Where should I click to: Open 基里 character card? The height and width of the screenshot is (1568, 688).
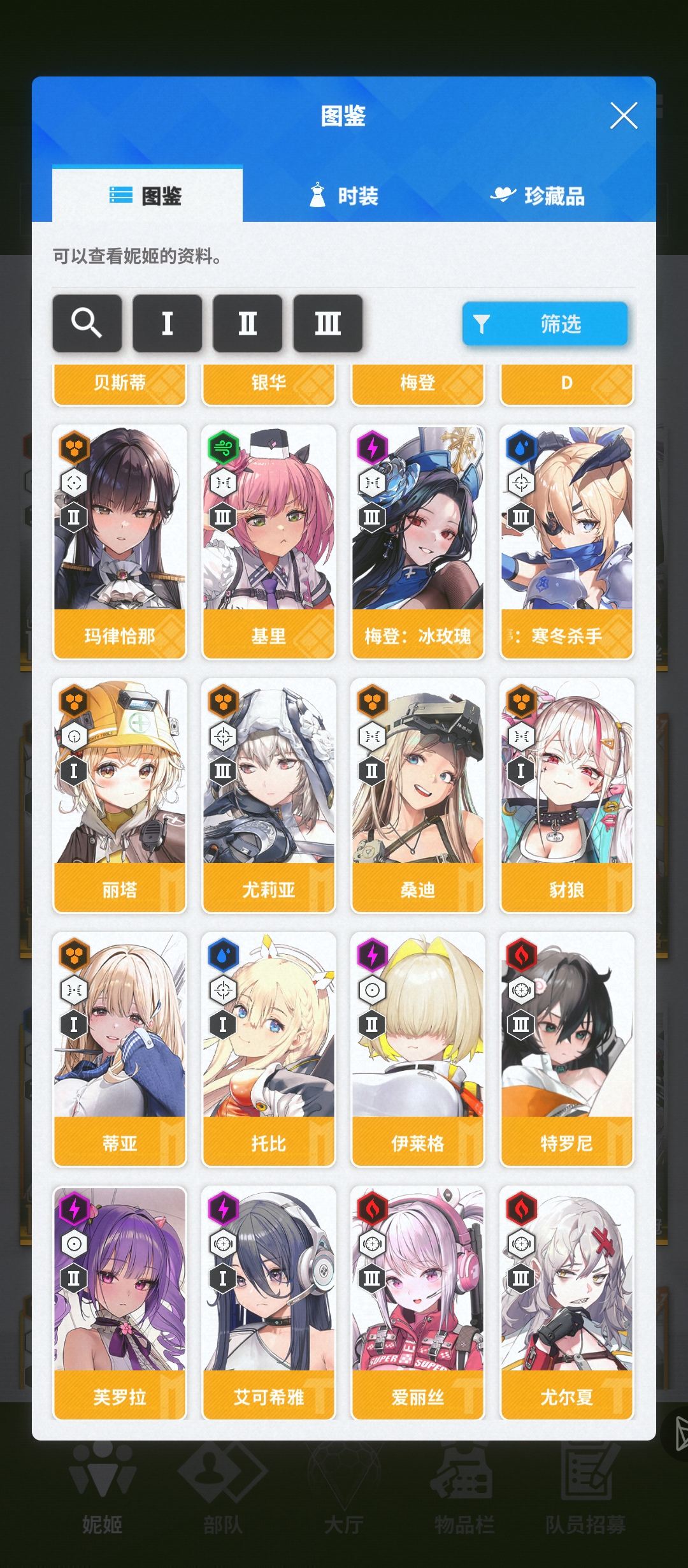point(268,542)
